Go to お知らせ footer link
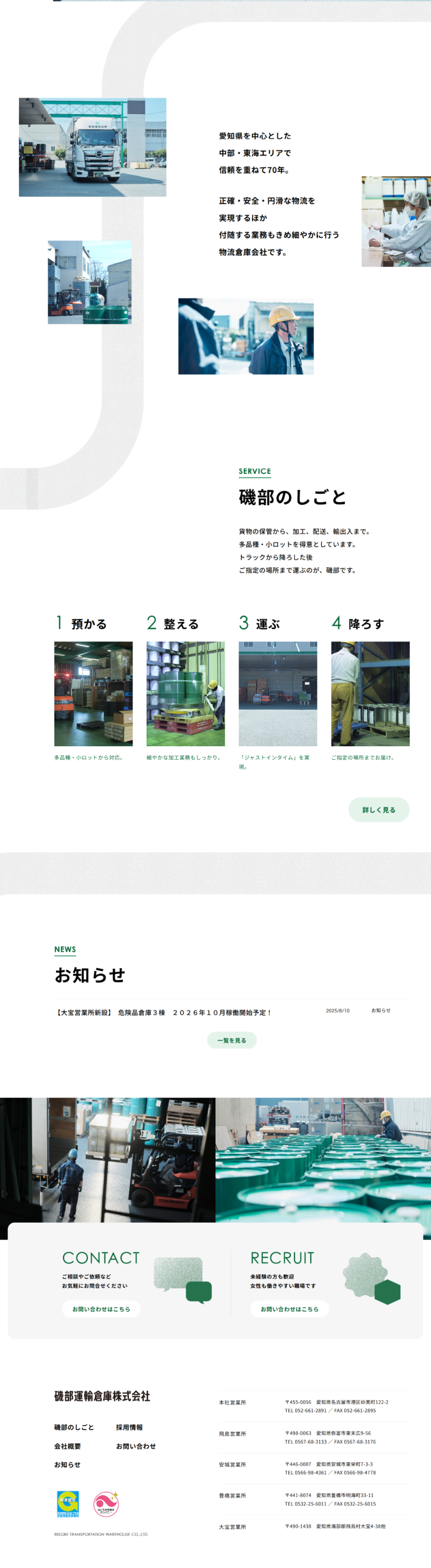This screenshot has width=431, height=1568. 67,1465
